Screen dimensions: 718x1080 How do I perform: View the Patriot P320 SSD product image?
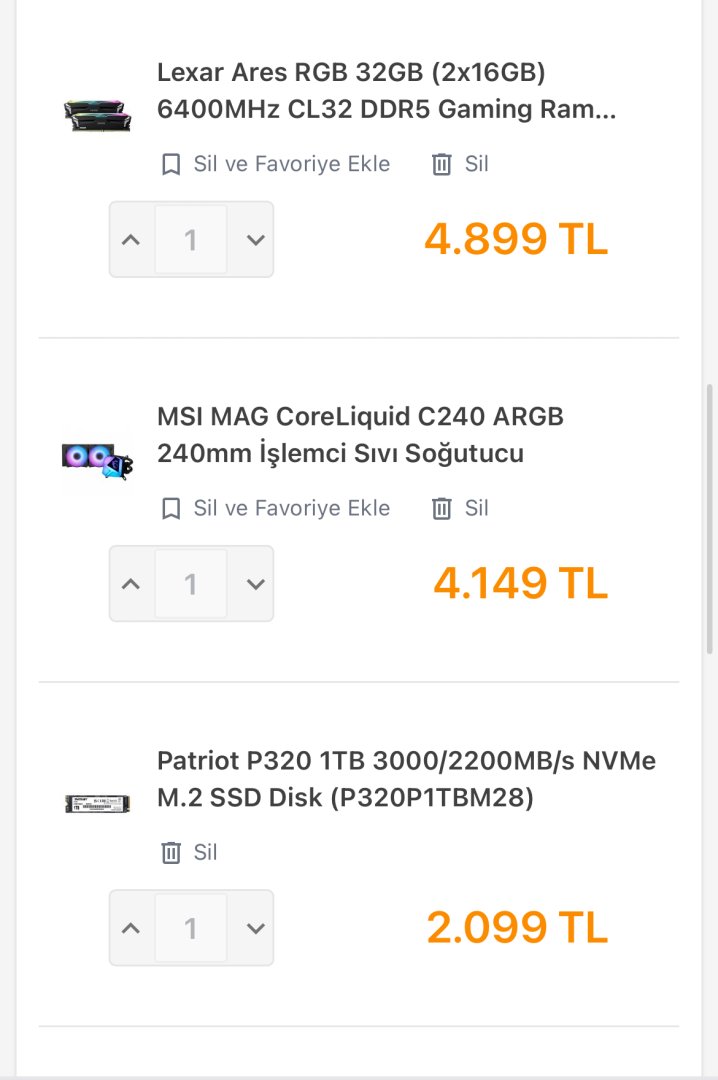click(97, 802)
